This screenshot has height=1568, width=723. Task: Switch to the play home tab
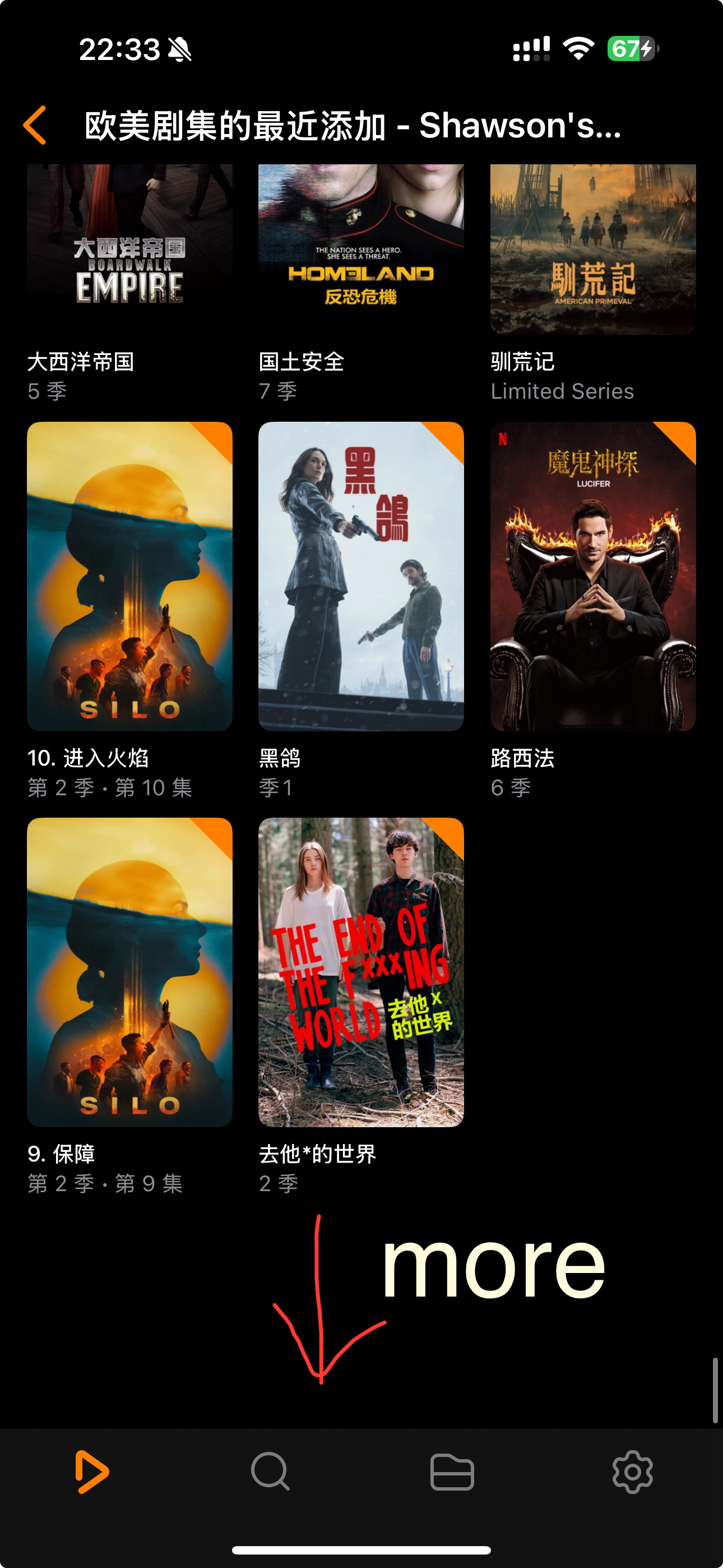point(91,1472)
